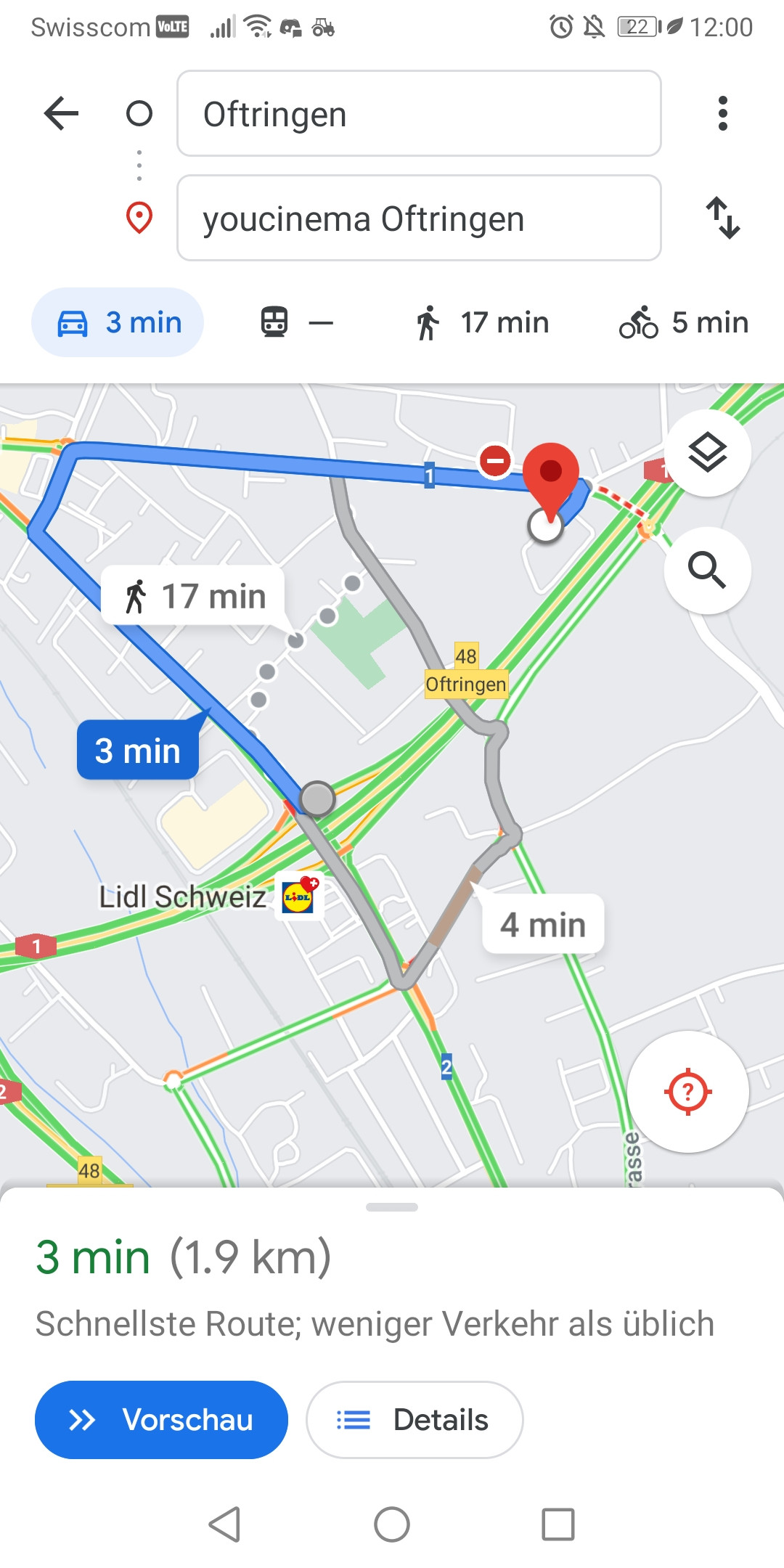784x1568 pixels.
Task: Open route Details
Action: [415, 1420]
